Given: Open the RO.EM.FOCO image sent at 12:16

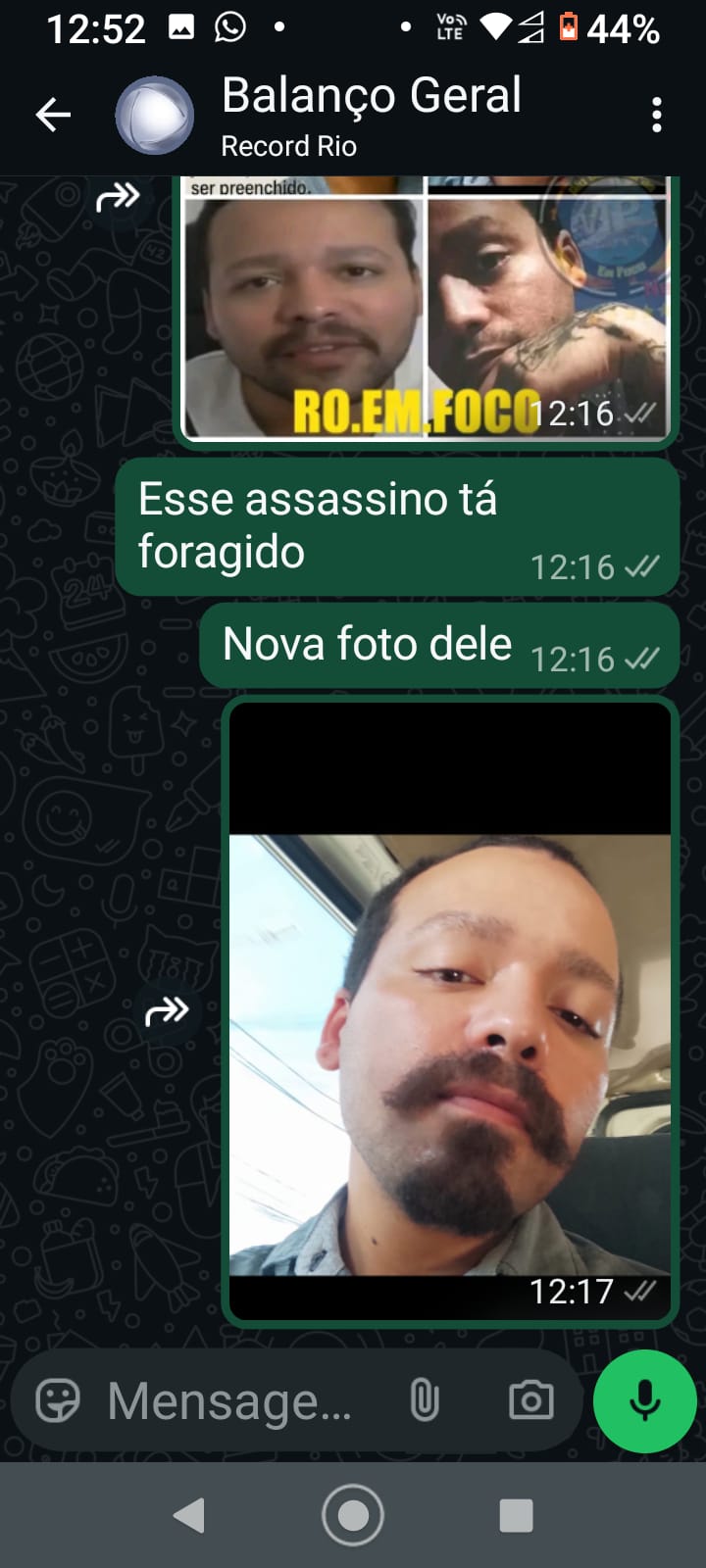Looking at the screenshot, I should (x=425, y=309).
